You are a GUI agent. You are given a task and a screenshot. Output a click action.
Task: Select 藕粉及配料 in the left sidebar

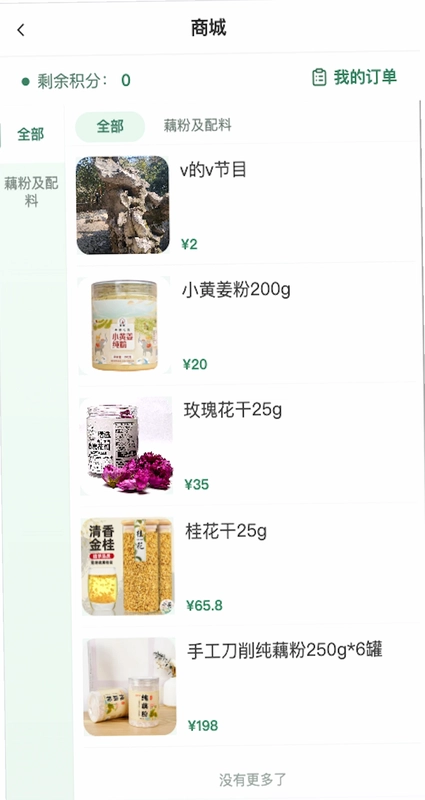tap(31, 192)
